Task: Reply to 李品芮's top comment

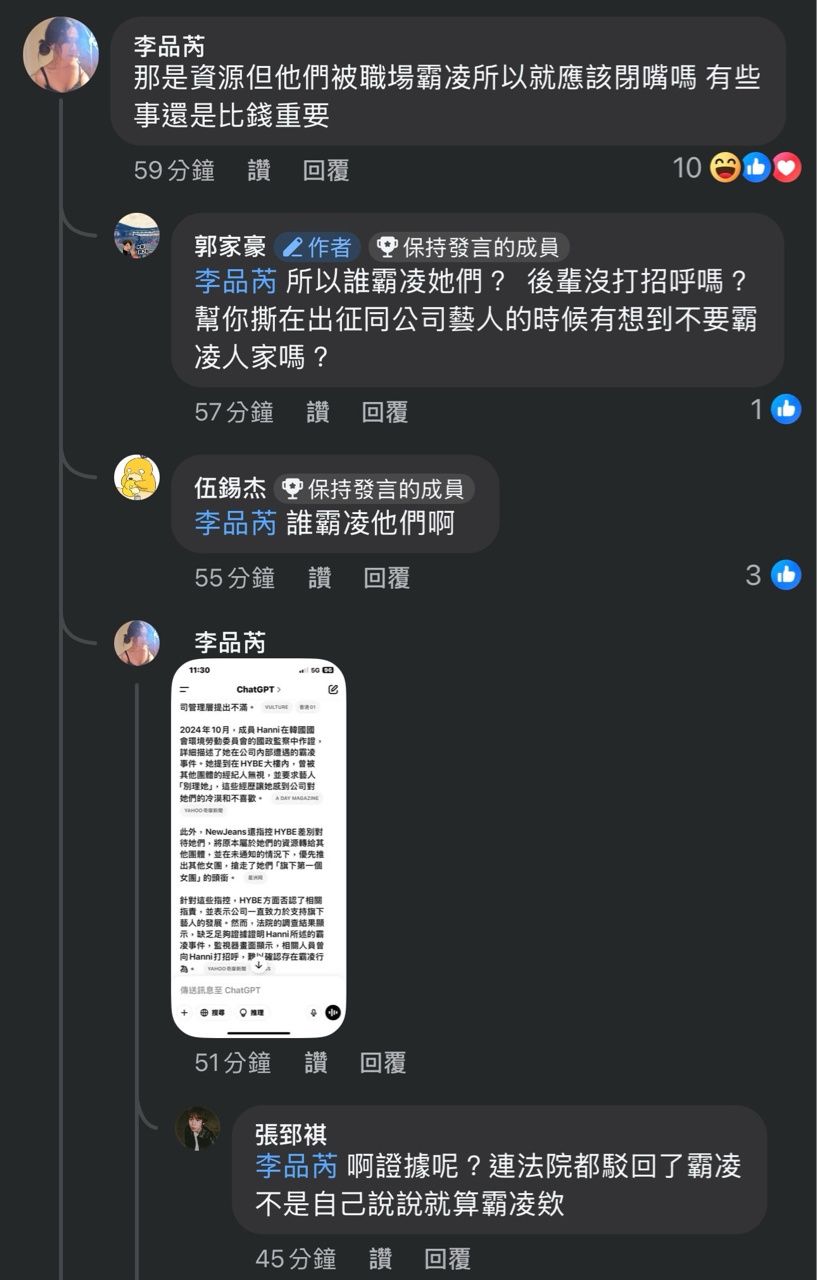Action: click(326, 170)
